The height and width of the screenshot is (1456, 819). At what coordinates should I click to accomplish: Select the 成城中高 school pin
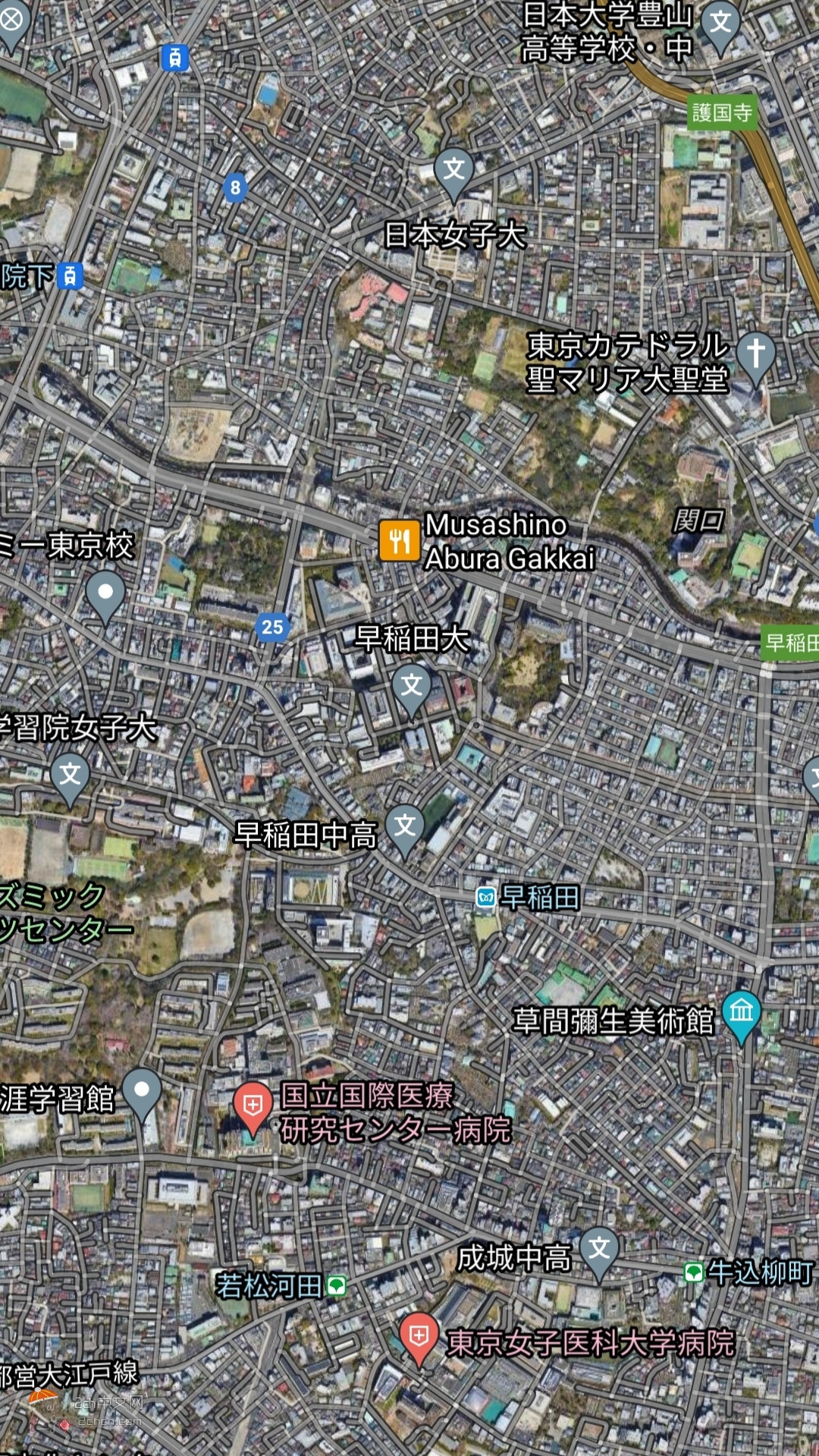(x=599, y=1249)
